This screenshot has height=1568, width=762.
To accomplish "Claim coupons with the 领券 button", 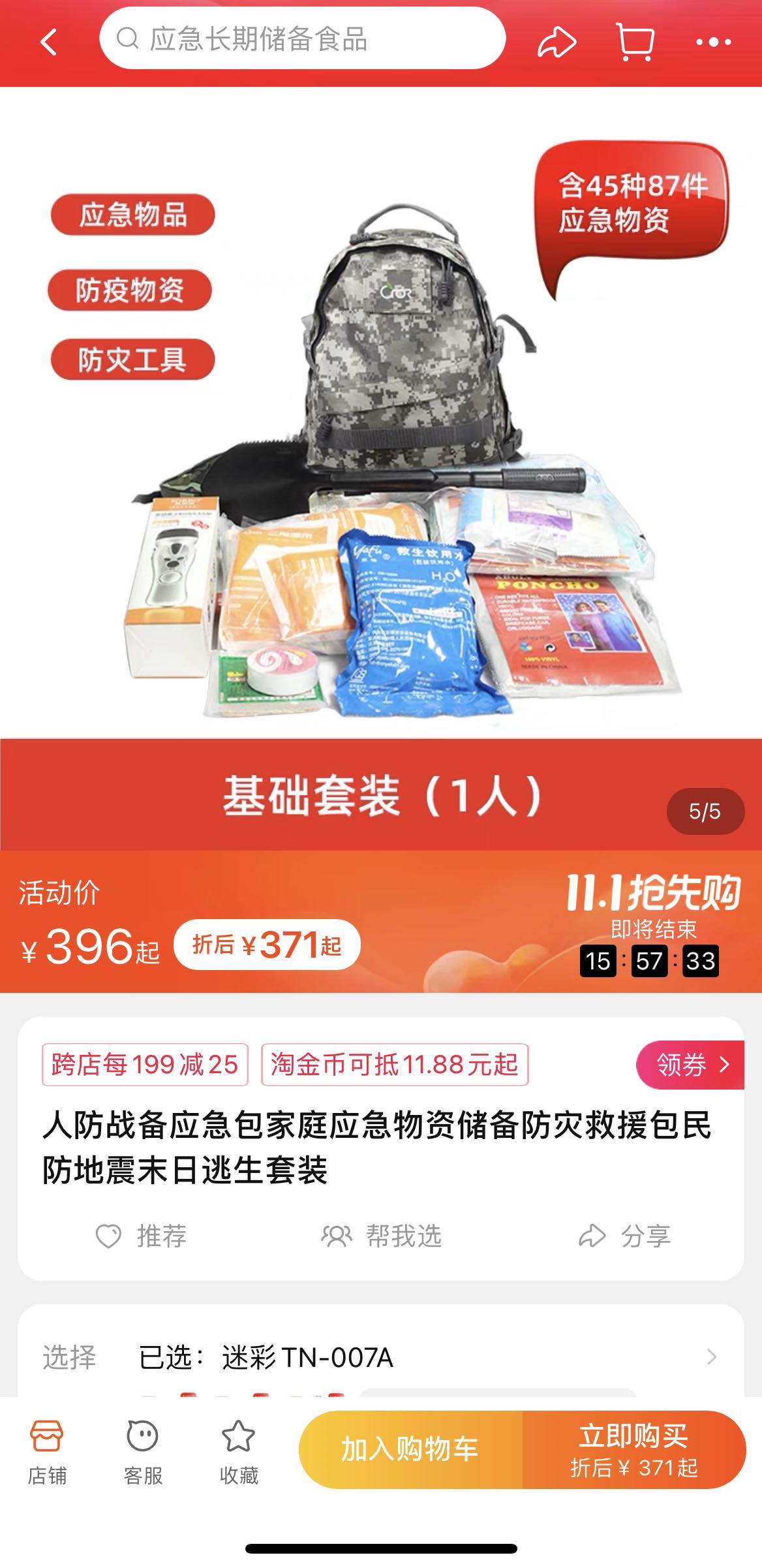I will [690, 1065].
